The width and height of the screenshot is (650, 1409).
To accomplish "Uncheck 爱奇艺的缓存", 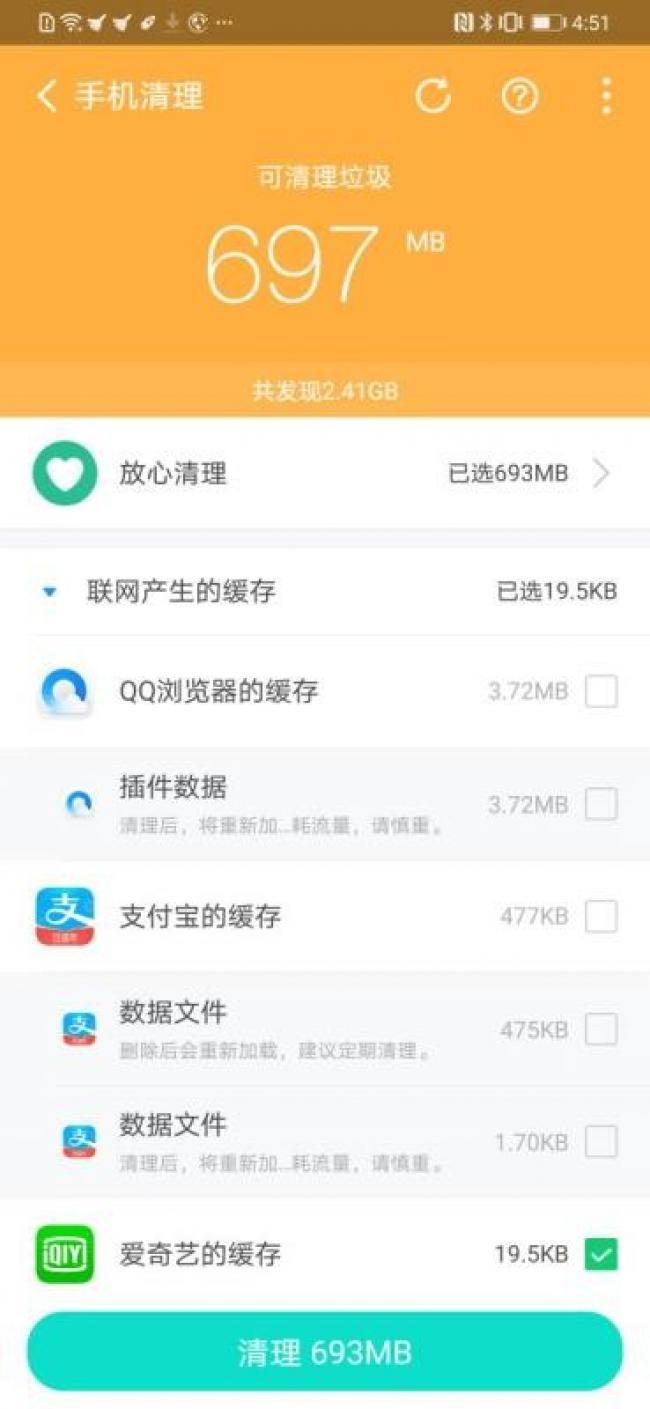I will pyautogui.click(x=601, y=1254).
